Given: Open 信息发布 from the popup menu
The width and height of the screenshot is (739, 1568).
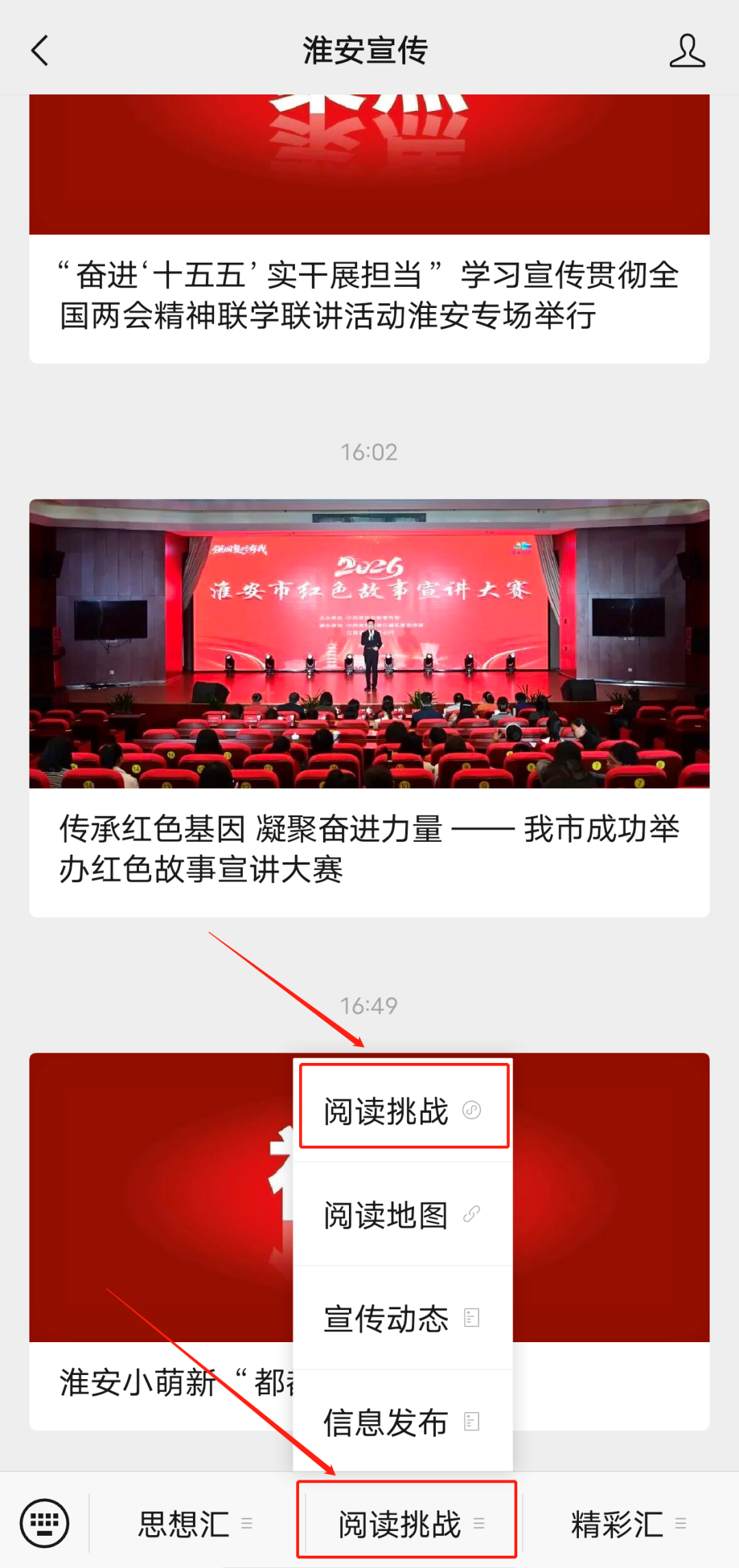Looking at the screenshot, I should 403,1422.
